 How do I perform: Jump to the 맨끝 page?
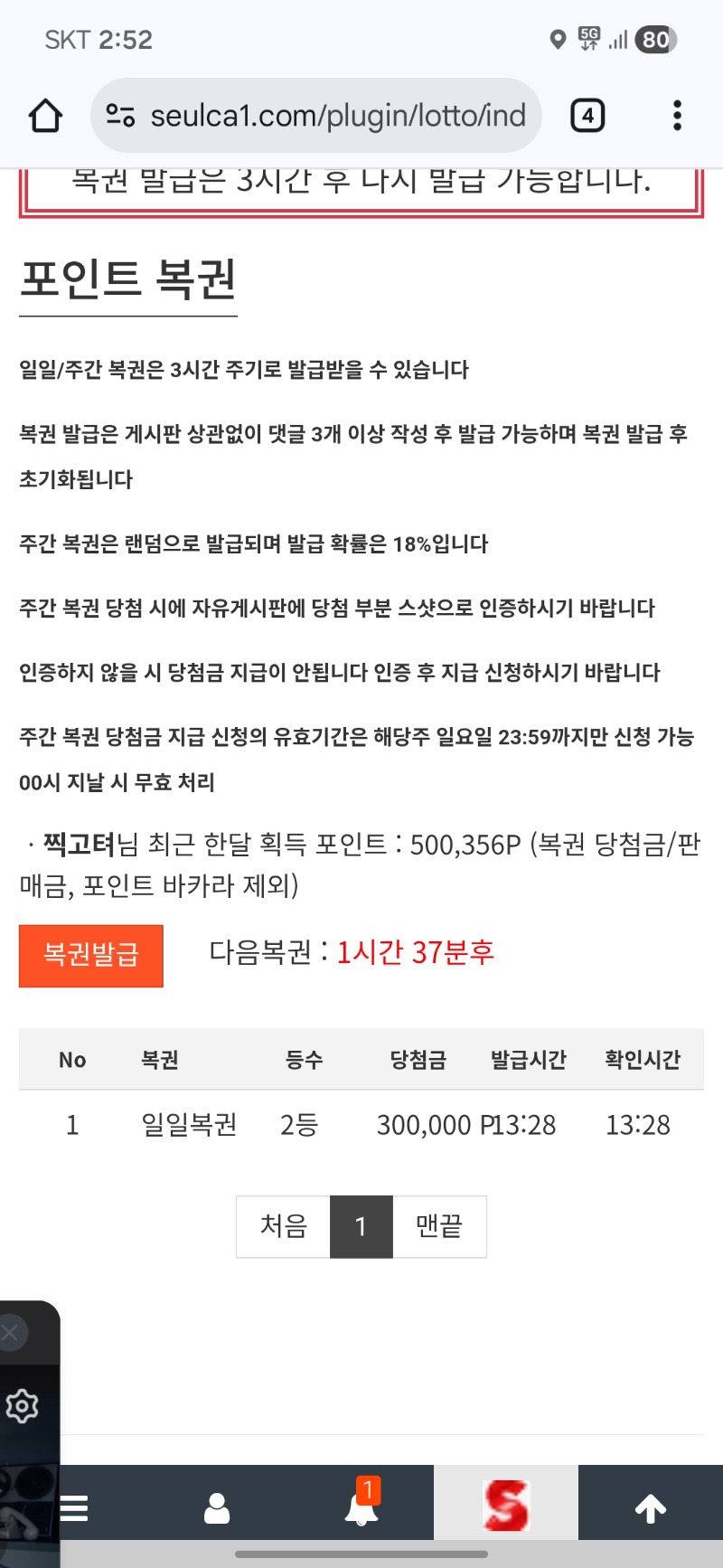pos(439,1226)
